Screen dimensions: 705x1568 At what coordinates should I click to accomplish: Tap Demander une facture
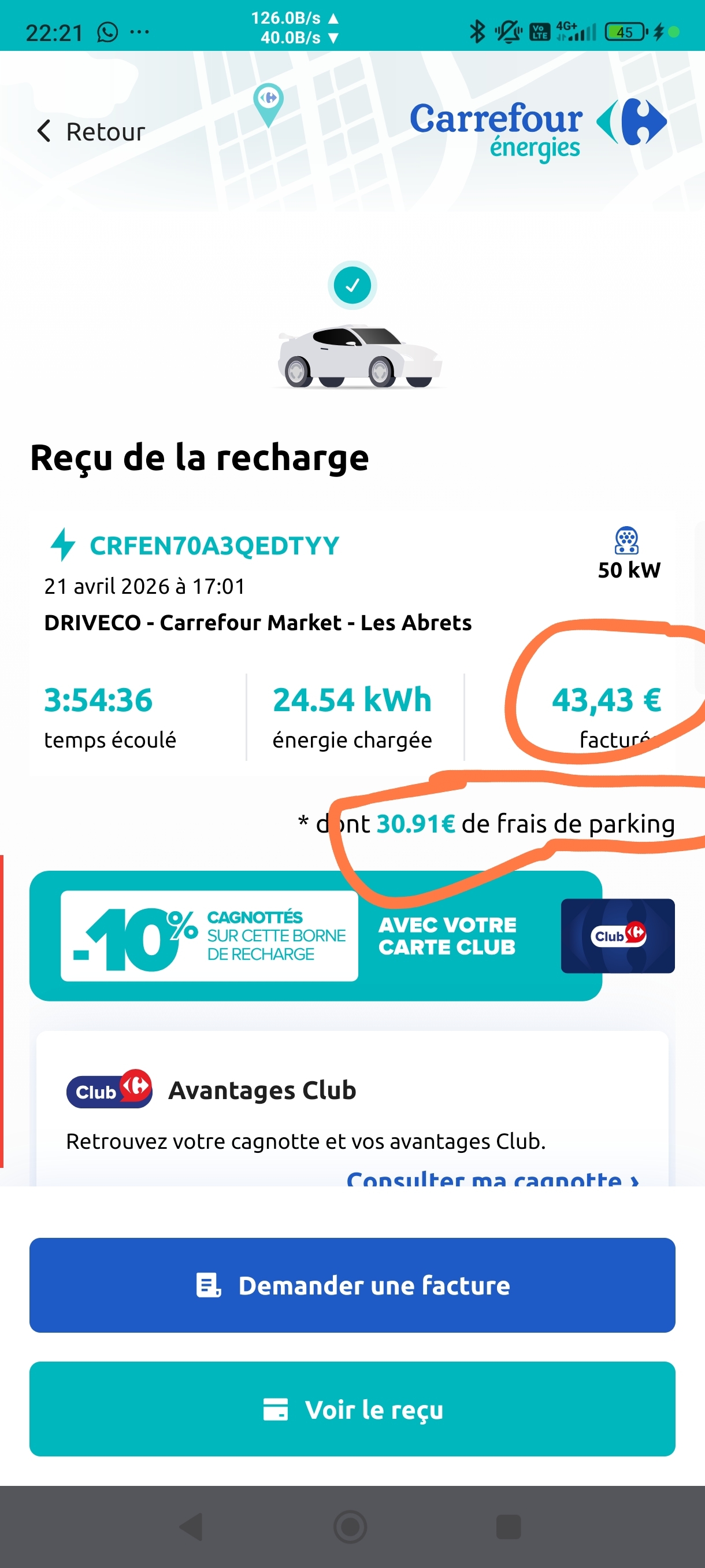[352, 1285]
